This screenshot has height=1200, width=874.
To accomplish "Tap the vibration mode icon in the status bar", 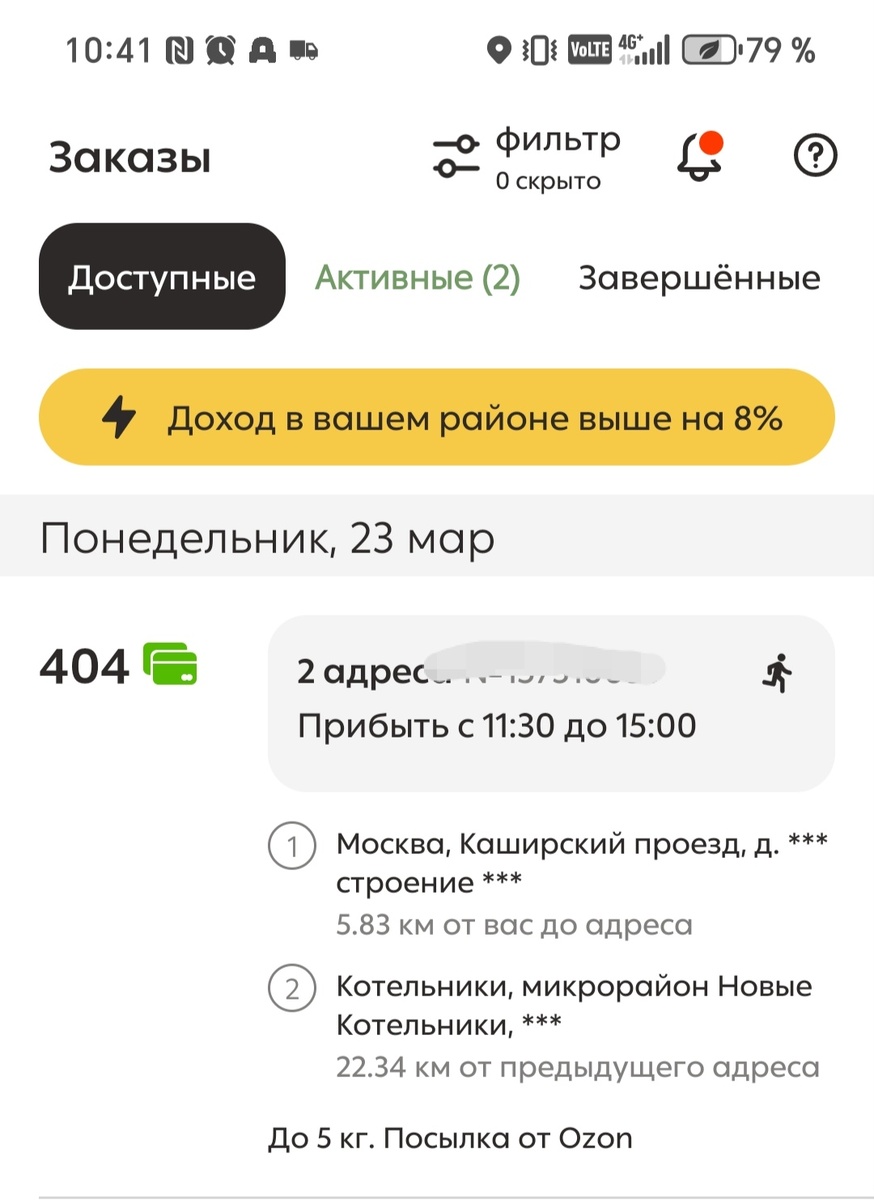I will pyautogui.click(x=537, y=48).
